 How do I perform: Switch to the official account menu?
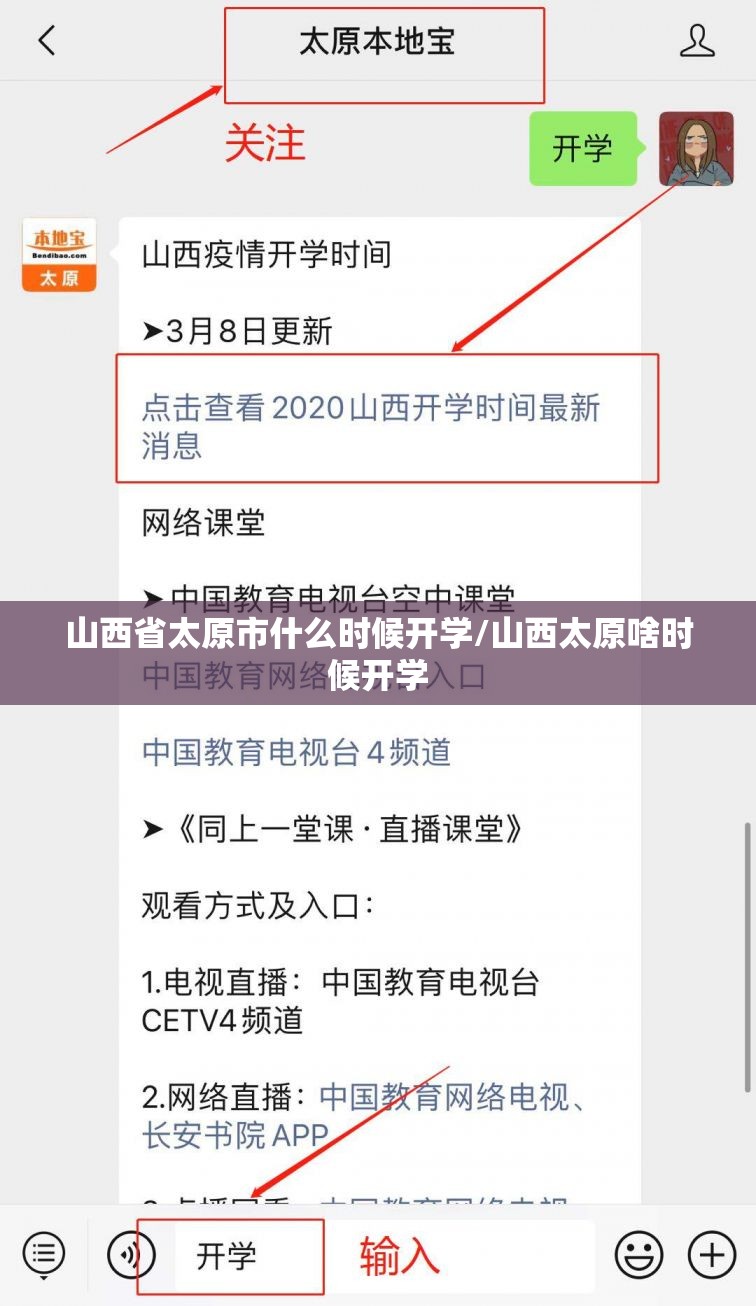[43, 1253]
